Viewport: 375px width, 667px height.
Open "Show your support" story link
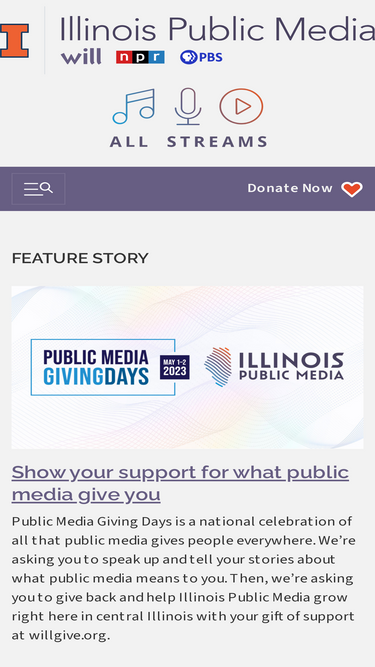[x=180, y=483]
